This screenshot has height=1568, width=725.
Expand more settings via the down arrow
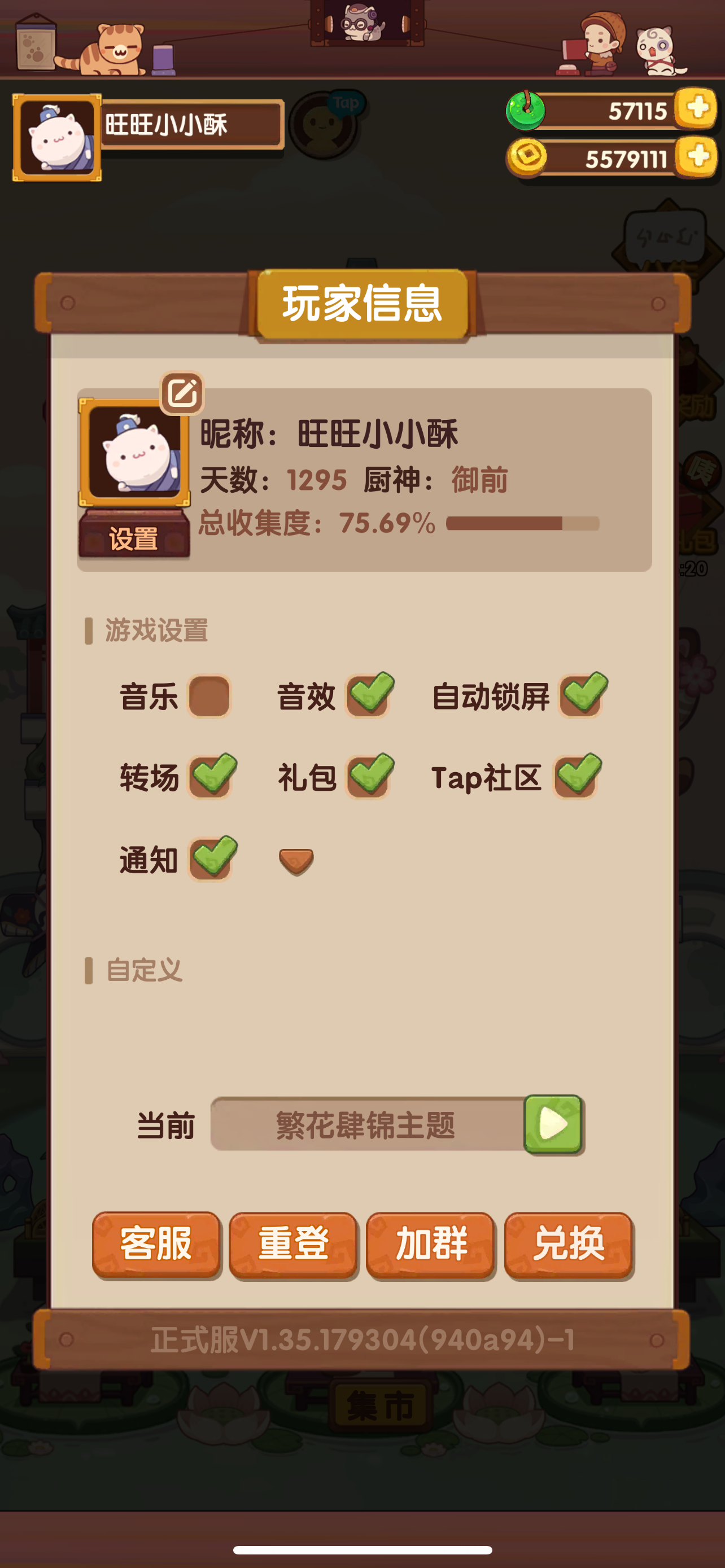296,861
